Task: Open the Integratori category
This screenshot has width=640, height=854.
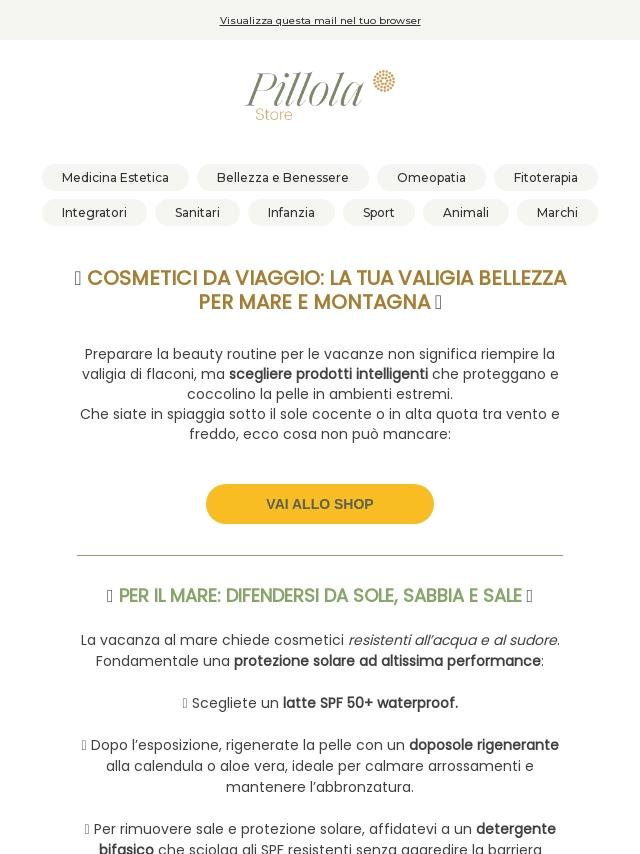Action: (94, 213)
